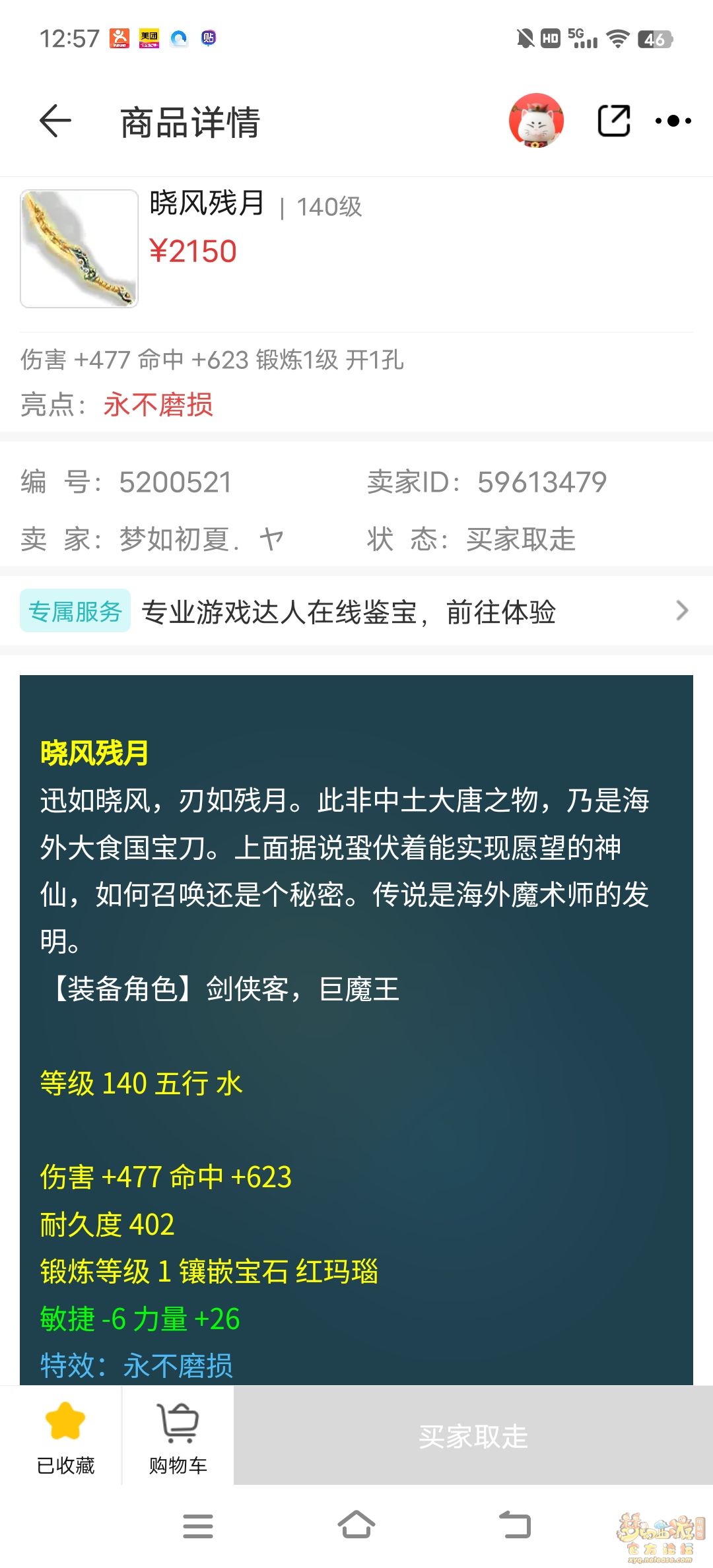Share this product listing
The width and height of the screenshot is (713, 1568).
(x=613, y=121)
